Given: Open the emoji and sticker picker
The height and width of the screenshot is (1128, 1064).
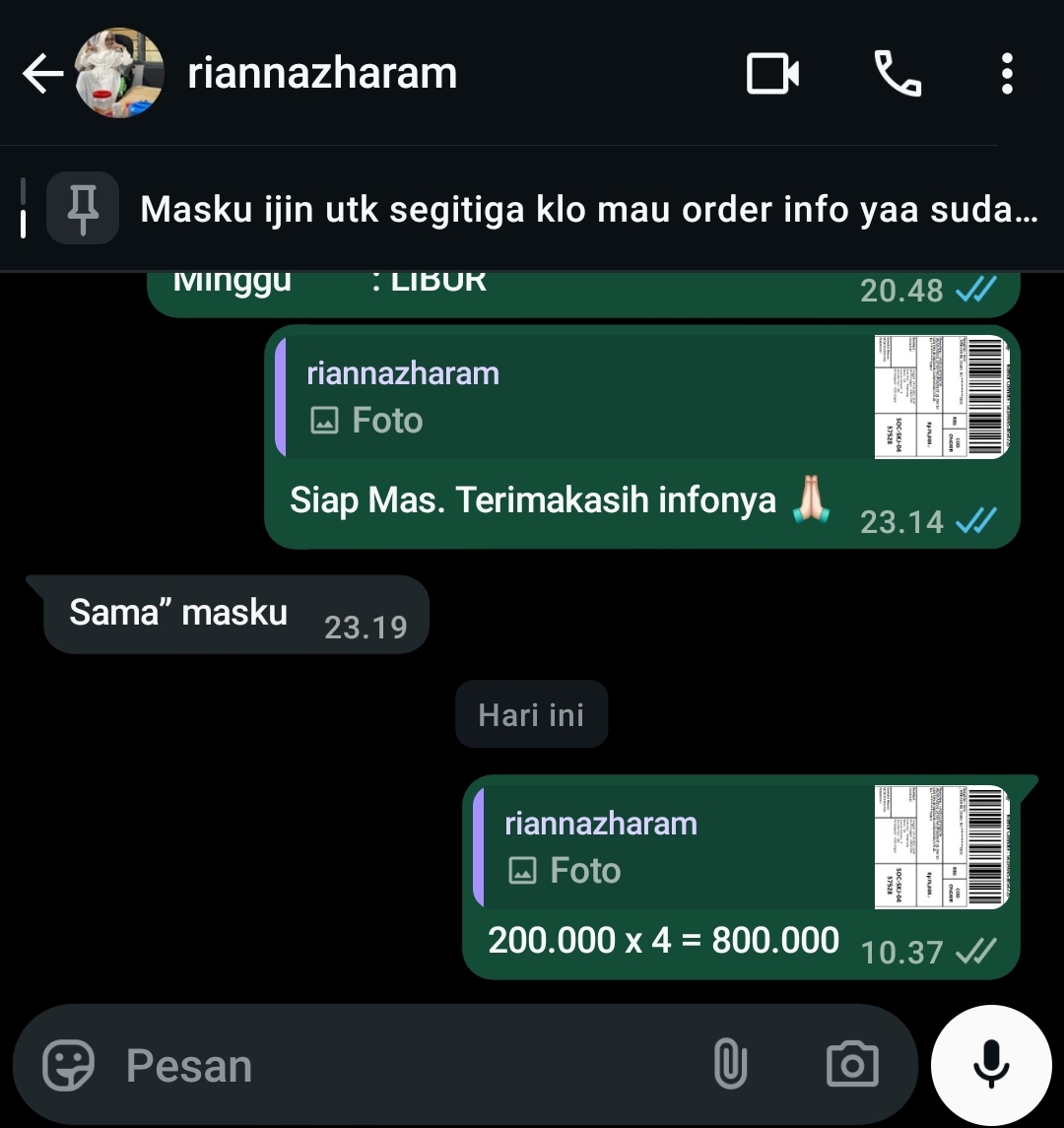Looking at the screenshot, I should click(x=69, y=1065).
